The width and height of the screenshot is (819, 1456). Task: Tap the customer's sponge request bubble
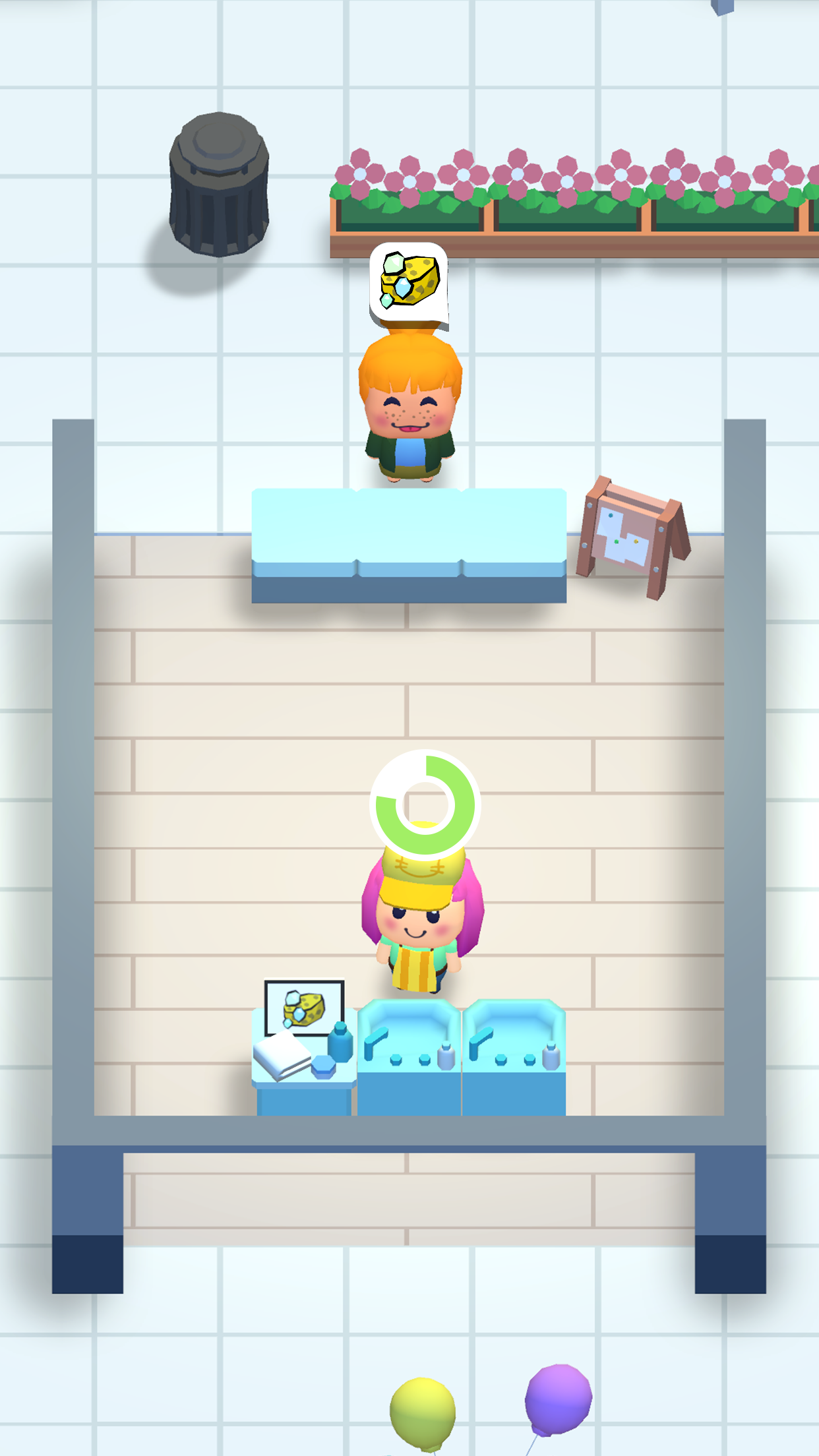pyautogui.click(x=409, y=282)
